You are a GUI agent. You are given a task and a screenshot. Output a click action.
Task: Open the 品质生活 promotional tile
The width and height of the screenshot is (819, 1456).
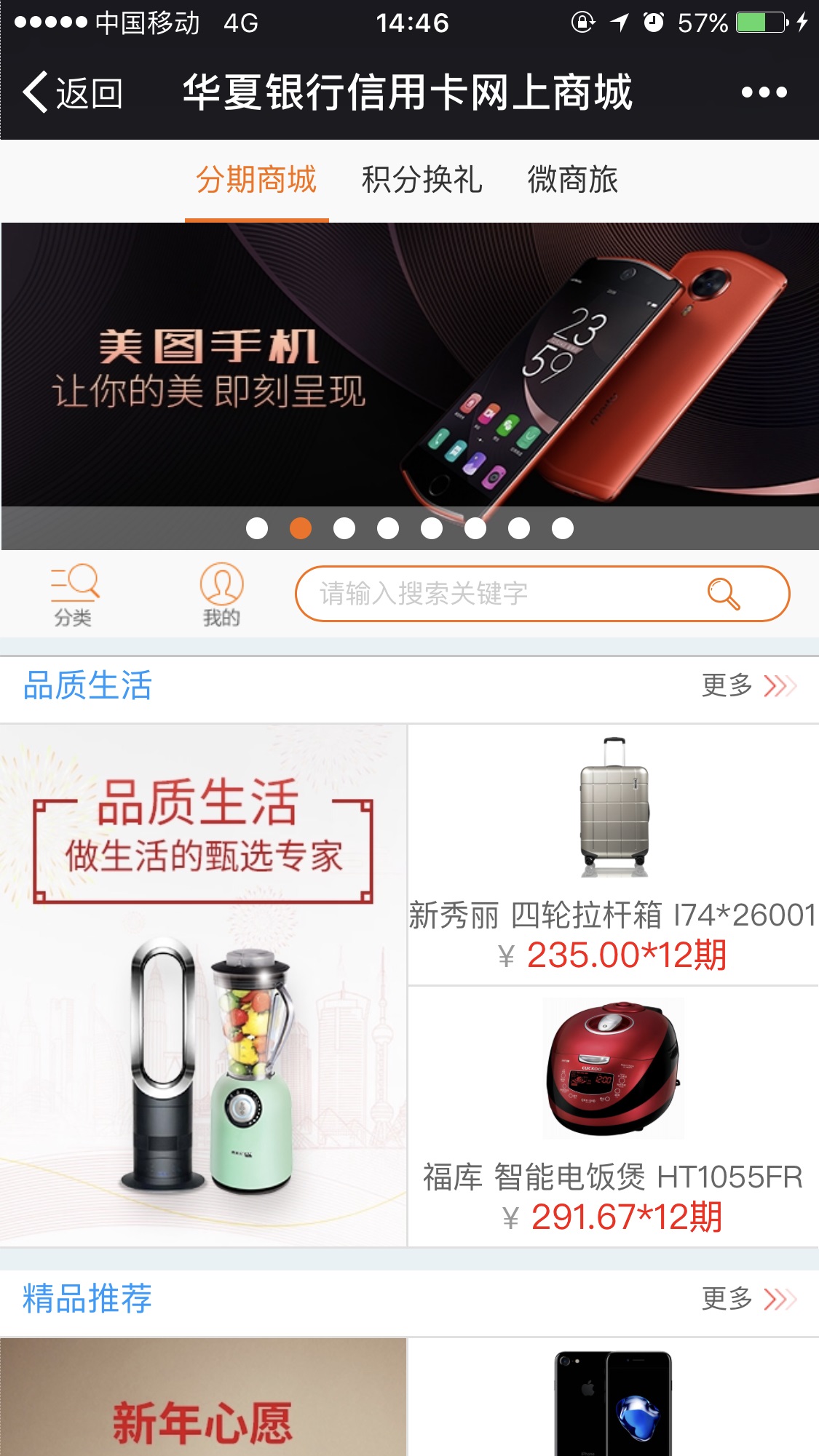[203, 984]
